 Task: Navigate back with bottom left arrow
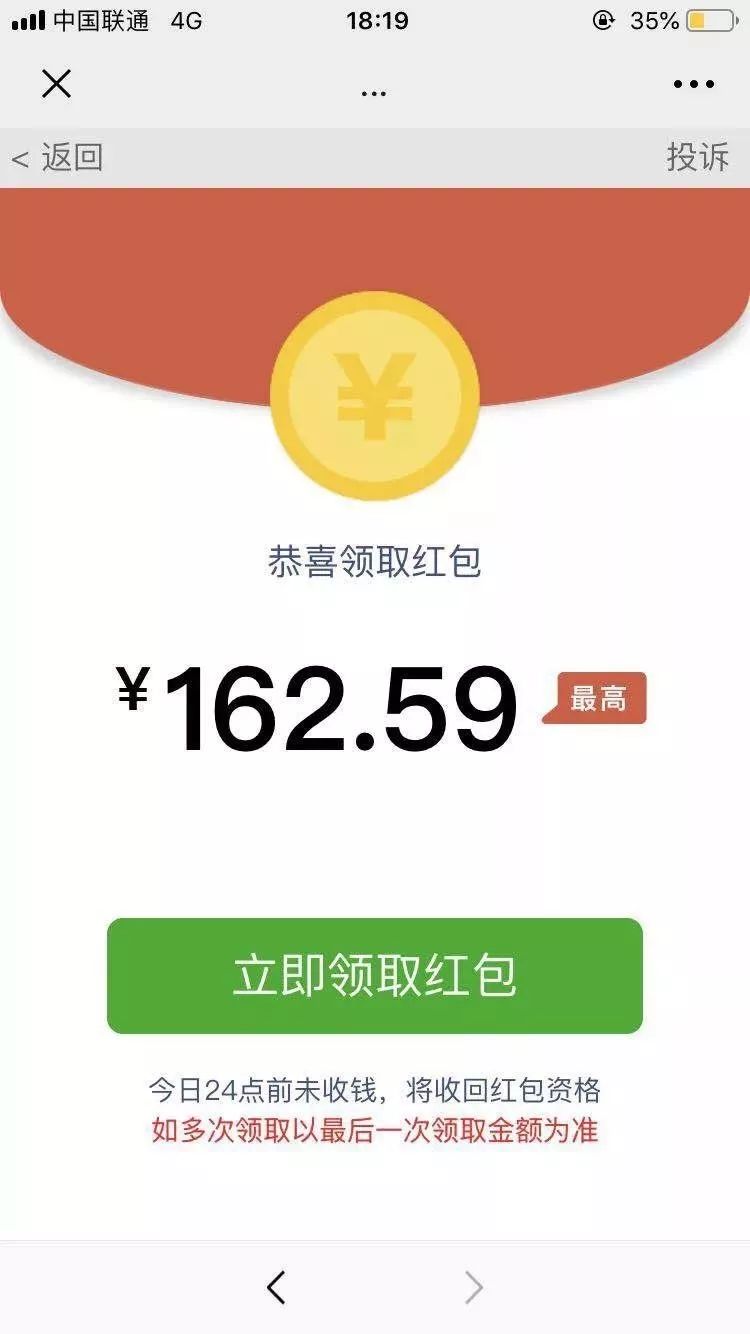277,1288
